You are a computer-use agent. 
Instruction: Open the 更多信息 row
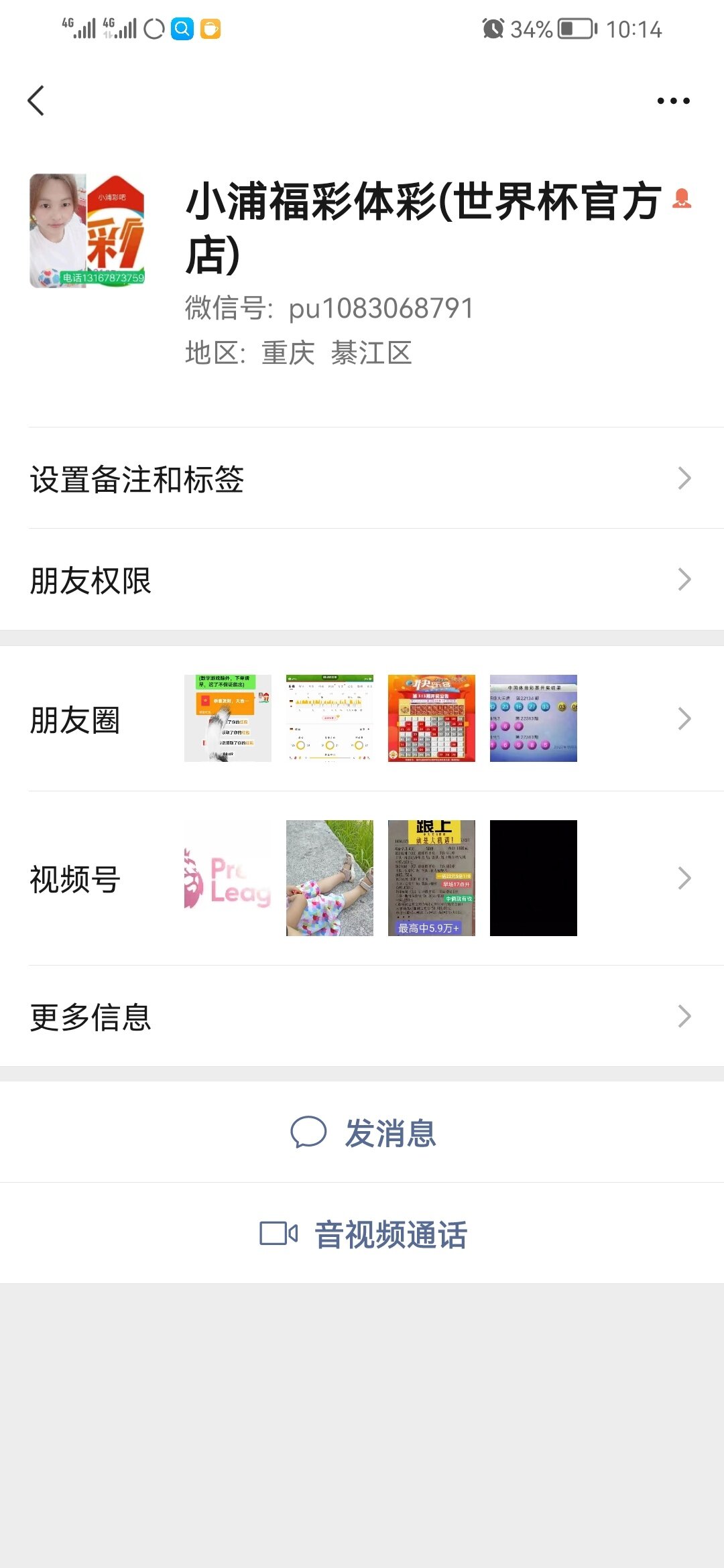coord(362,1017)
